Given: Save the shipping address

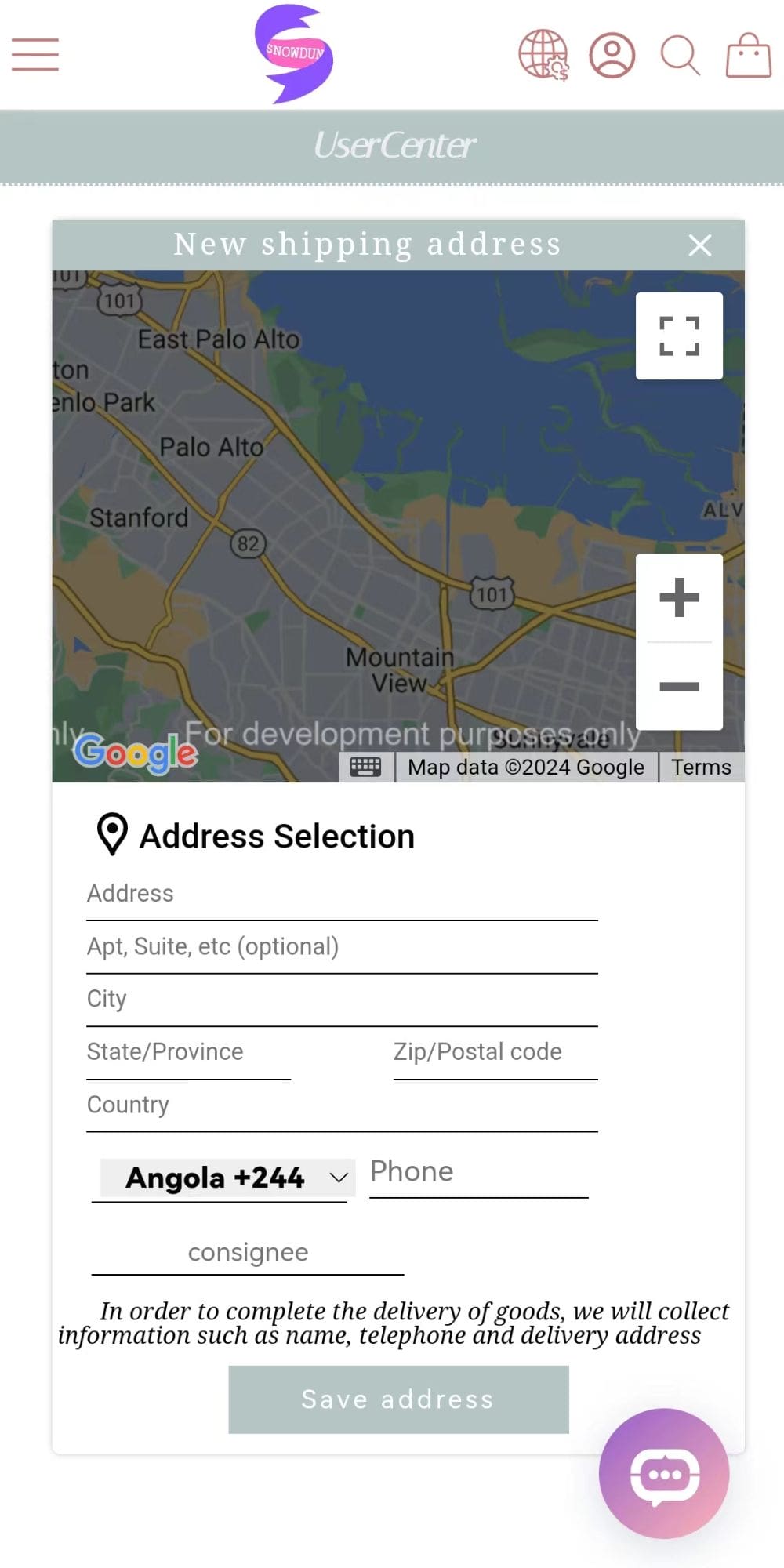Looking at the screenshot, I should (x=398, y=1399).
